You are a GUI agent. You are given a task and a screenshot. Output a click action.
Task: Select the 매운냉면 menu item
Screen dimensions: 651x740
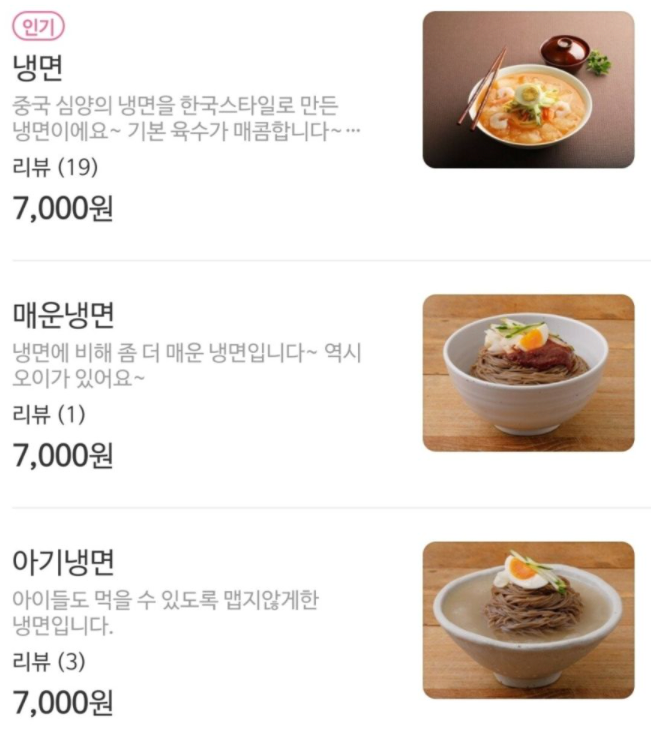click(x=63, y=315)
